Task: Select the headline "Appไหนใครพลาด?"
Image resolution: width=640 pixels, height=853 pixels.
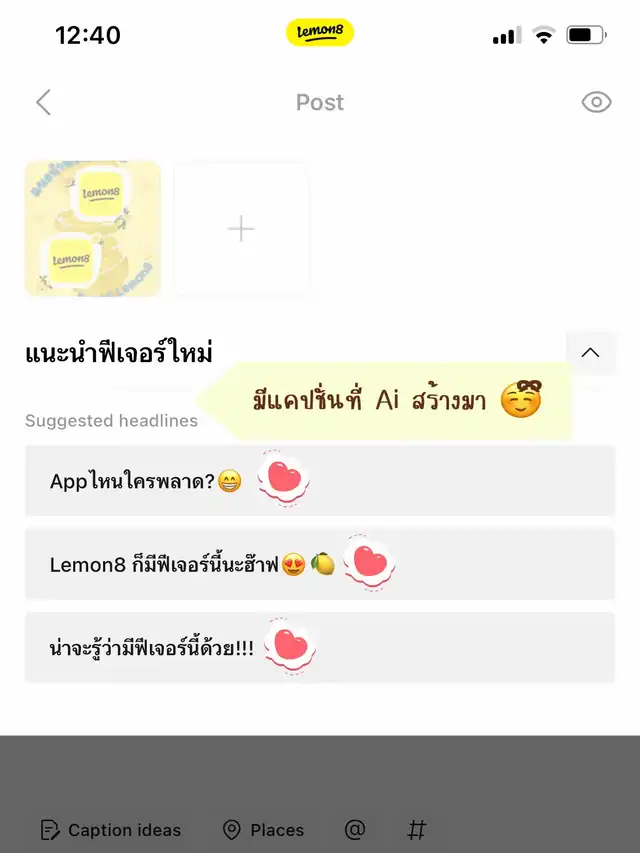Action: click(145, 482)
